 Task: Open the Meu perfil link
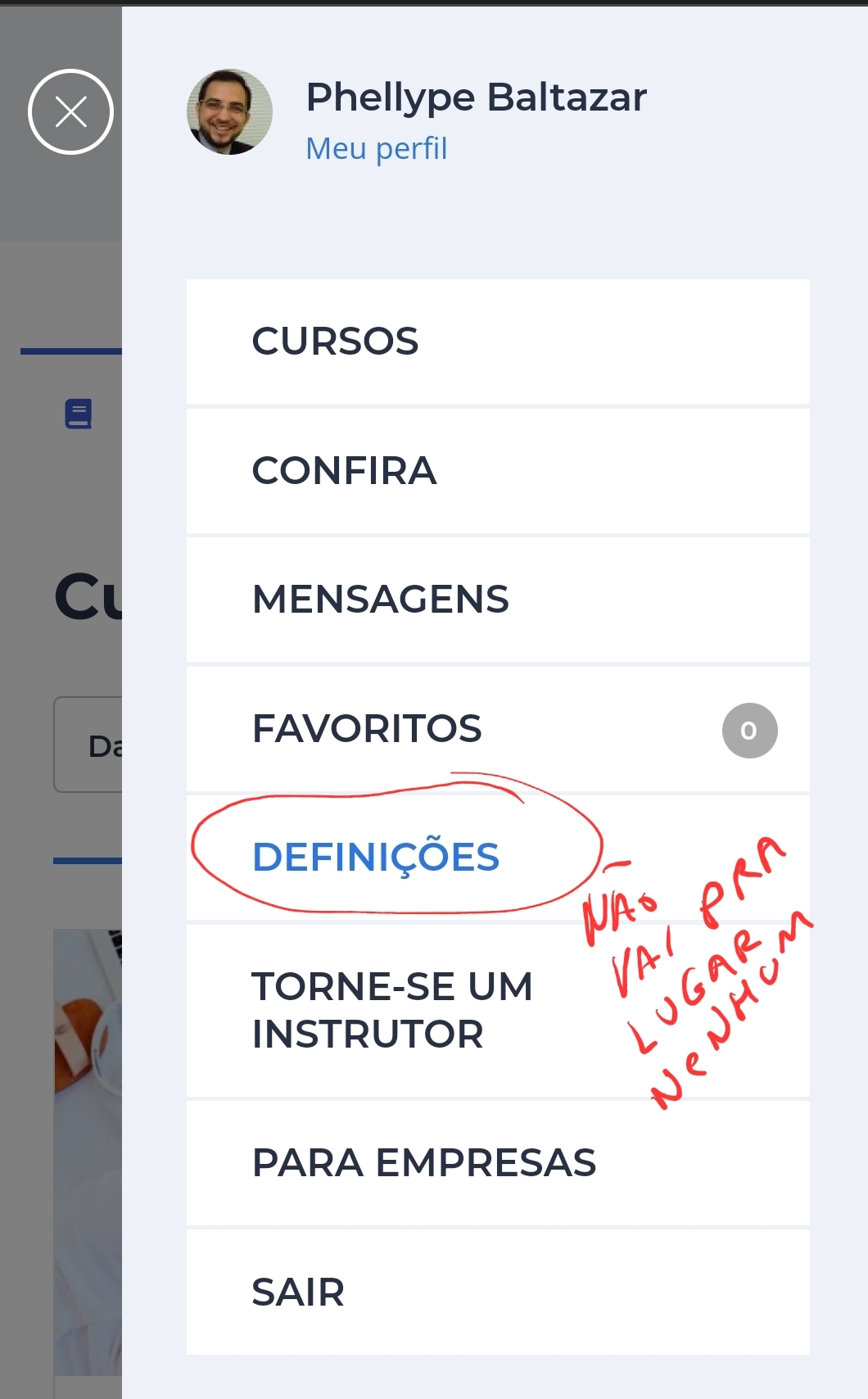[x=376, y=148]
